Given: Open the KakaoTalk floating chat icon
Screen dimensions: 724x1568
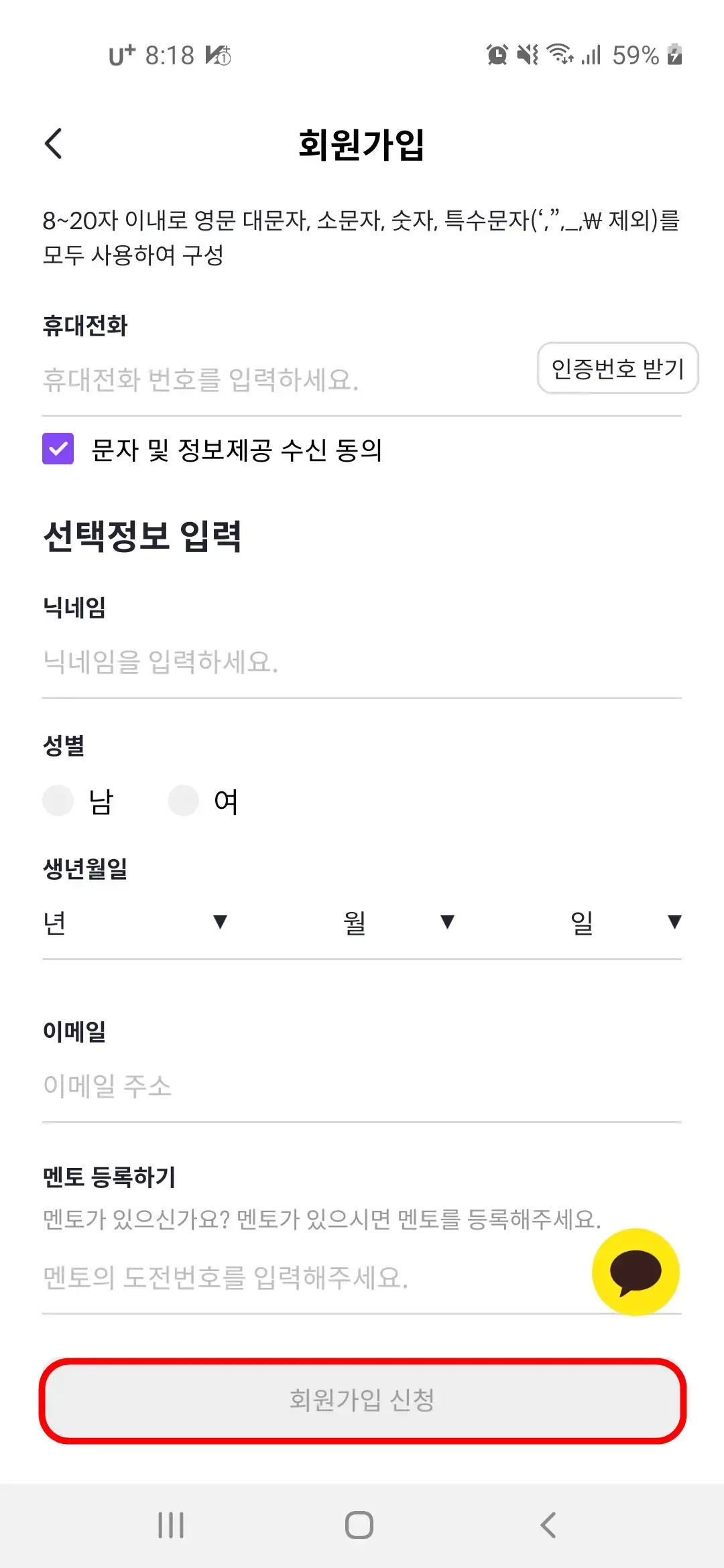Looking at the screenshot, I should (636, 1272).
